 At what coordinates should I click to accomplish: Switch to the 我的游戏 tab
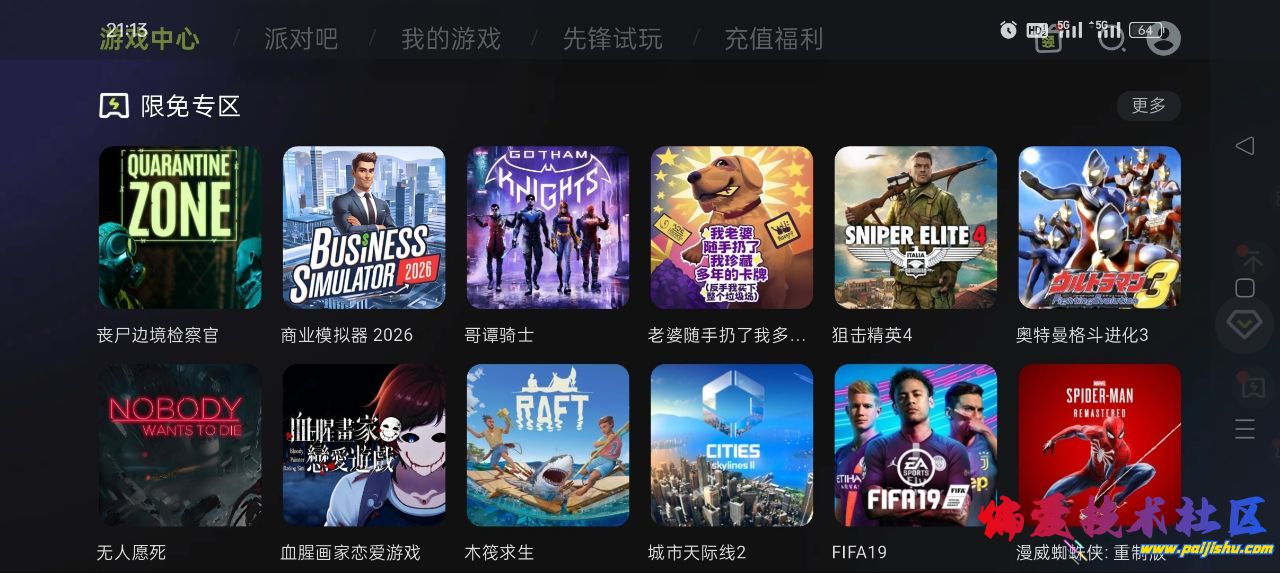point(450,39)
